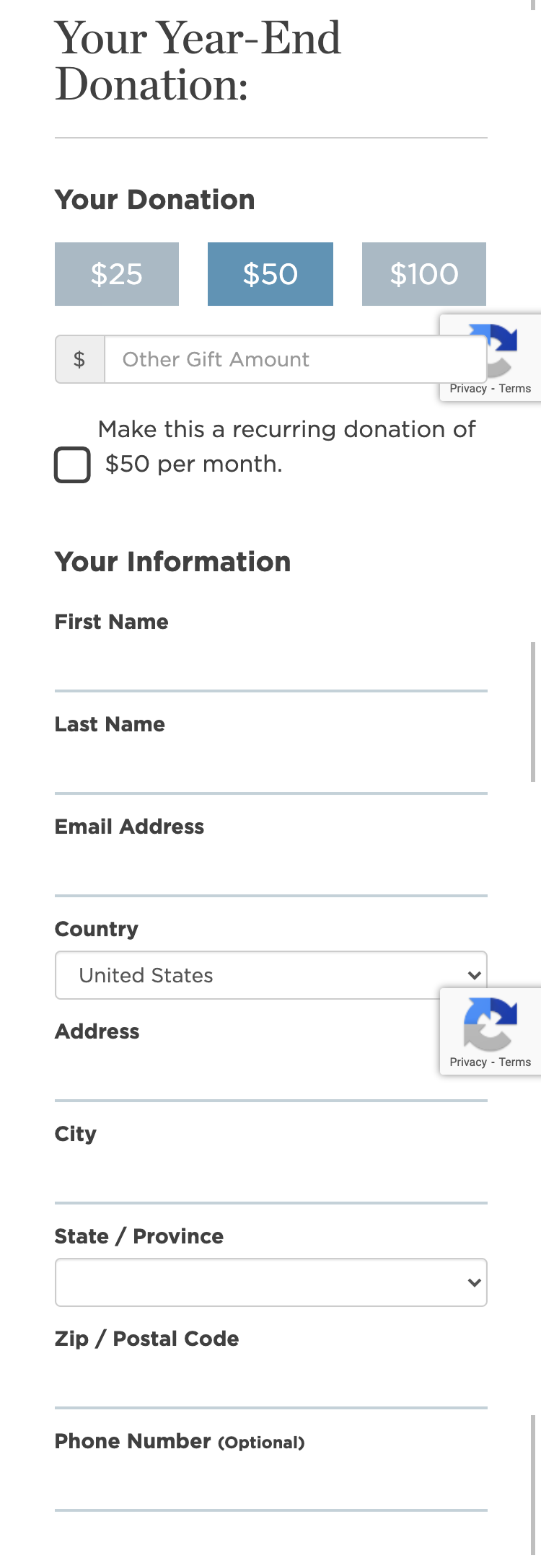Check the recurring monthly donation box
This screenshot has width=541, height=1568.
(73, 464)
